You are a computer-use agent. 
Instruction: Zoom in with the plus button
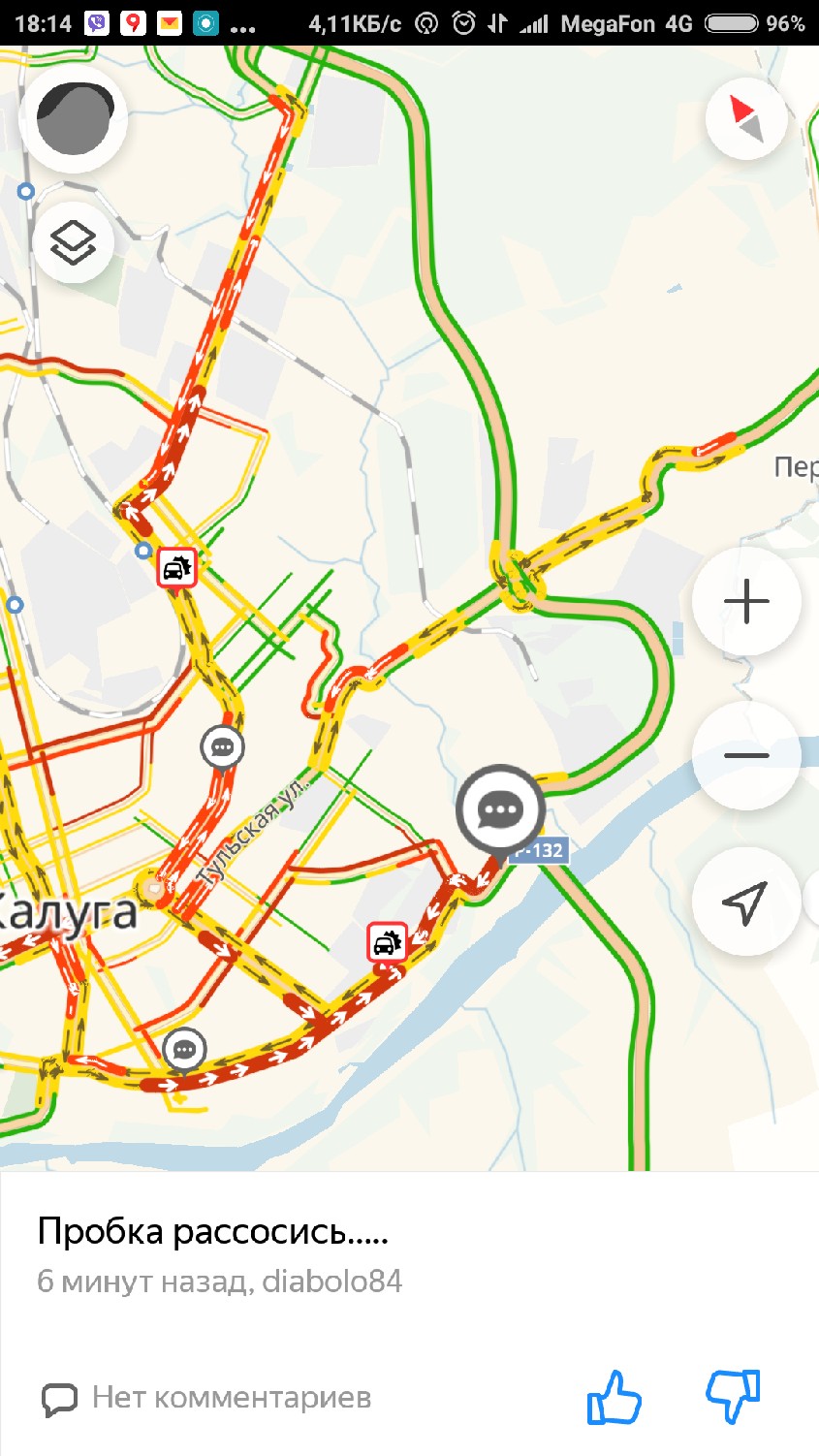[746, 602]
